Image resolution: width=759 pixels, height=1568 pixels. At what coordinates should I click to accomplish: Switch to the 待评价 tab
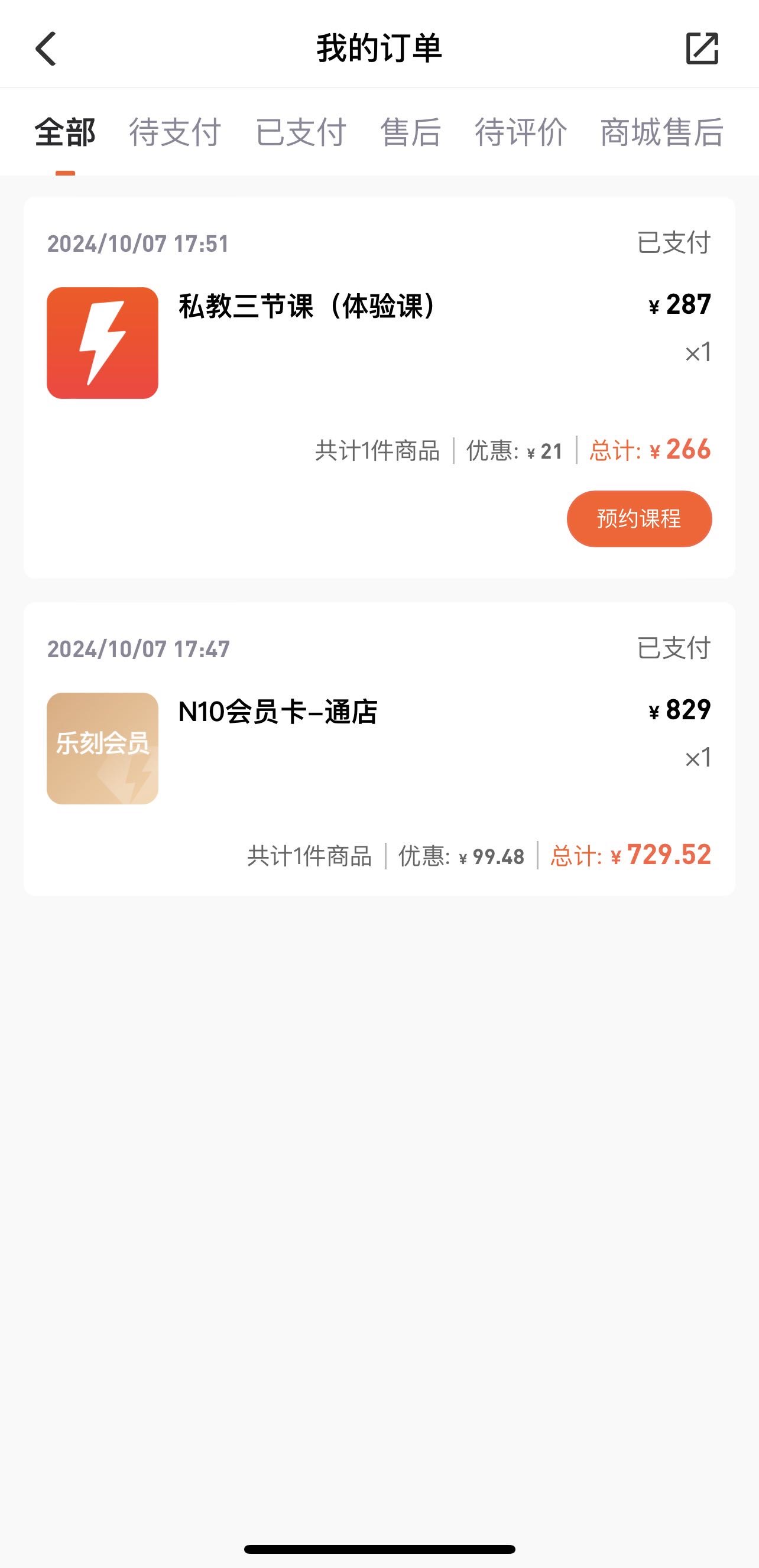(x=521, y=132)
